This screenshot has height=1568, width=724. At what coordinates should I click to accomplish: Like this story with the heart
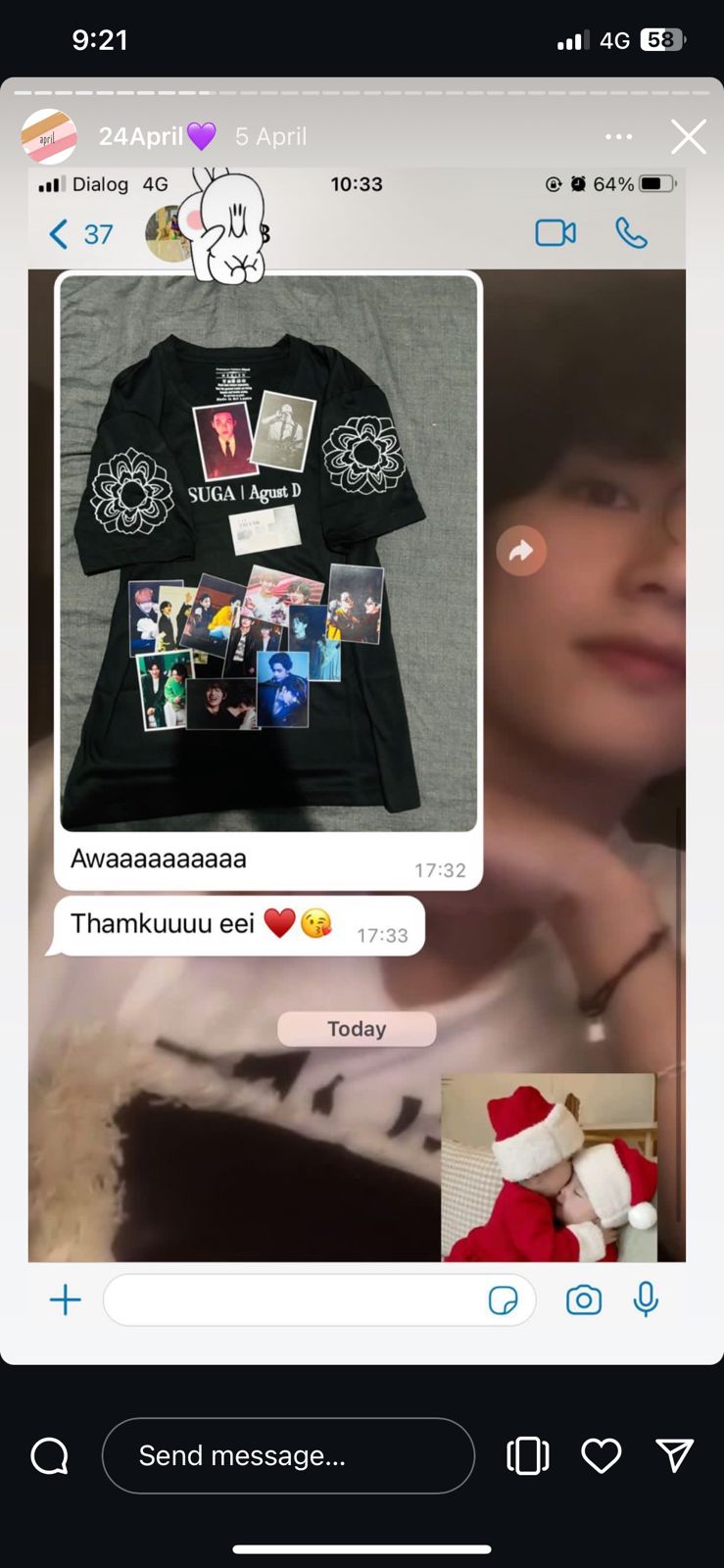click(x=601, y=1455)
